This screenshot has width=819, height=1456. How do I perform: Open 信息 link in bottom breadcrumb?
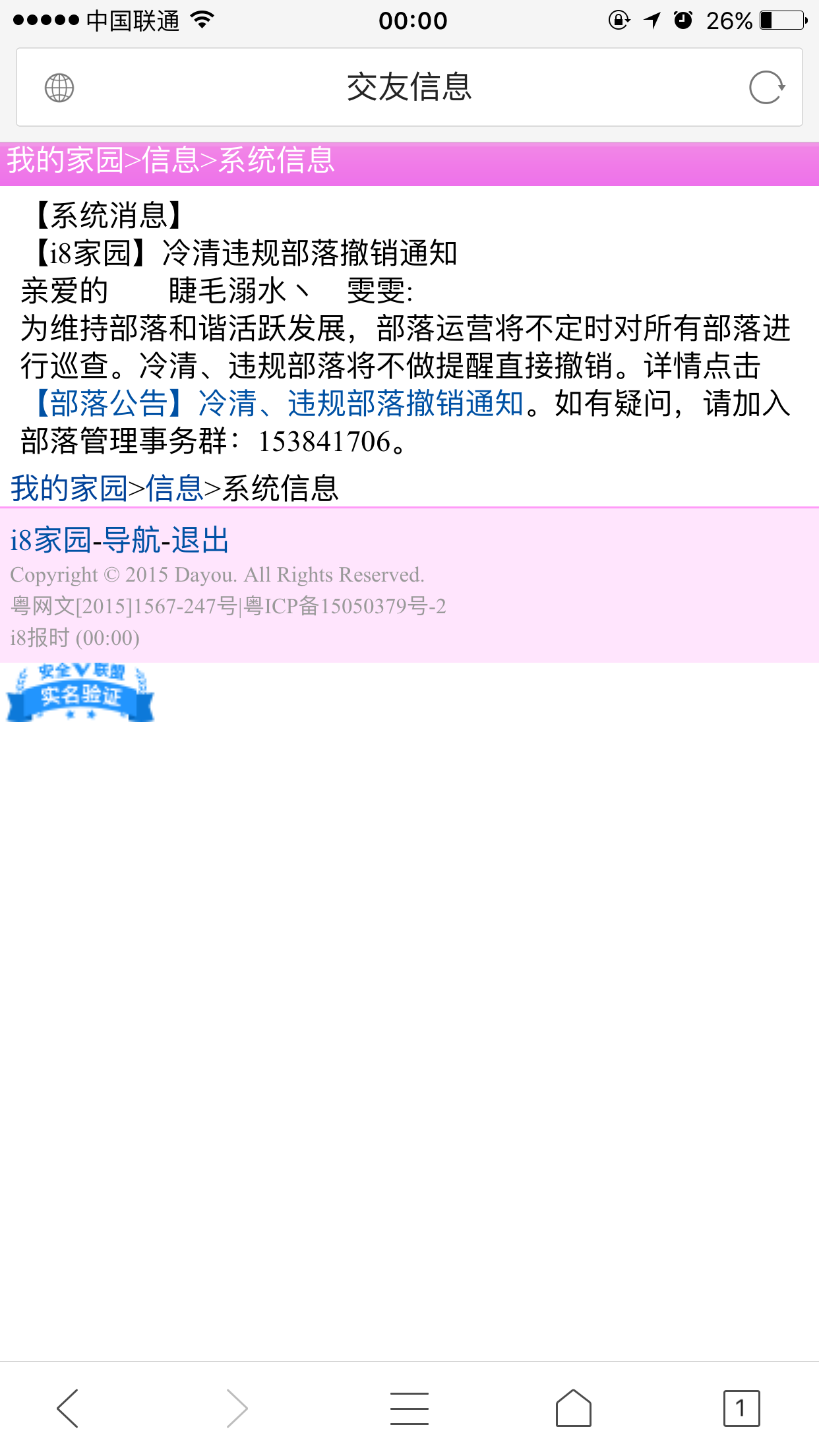(174, 489)
